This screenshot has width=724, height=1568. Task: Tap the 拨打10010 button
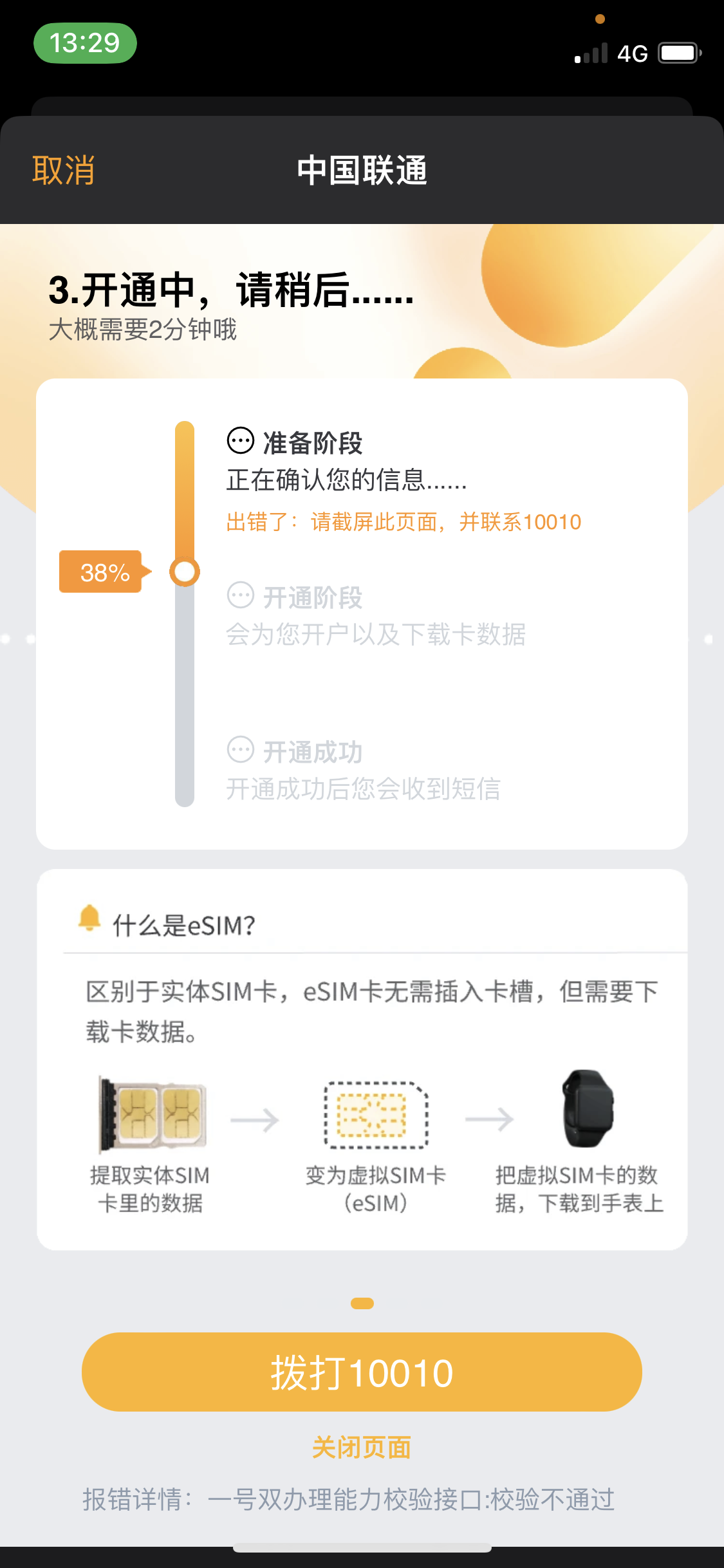tap(362, 1372)
